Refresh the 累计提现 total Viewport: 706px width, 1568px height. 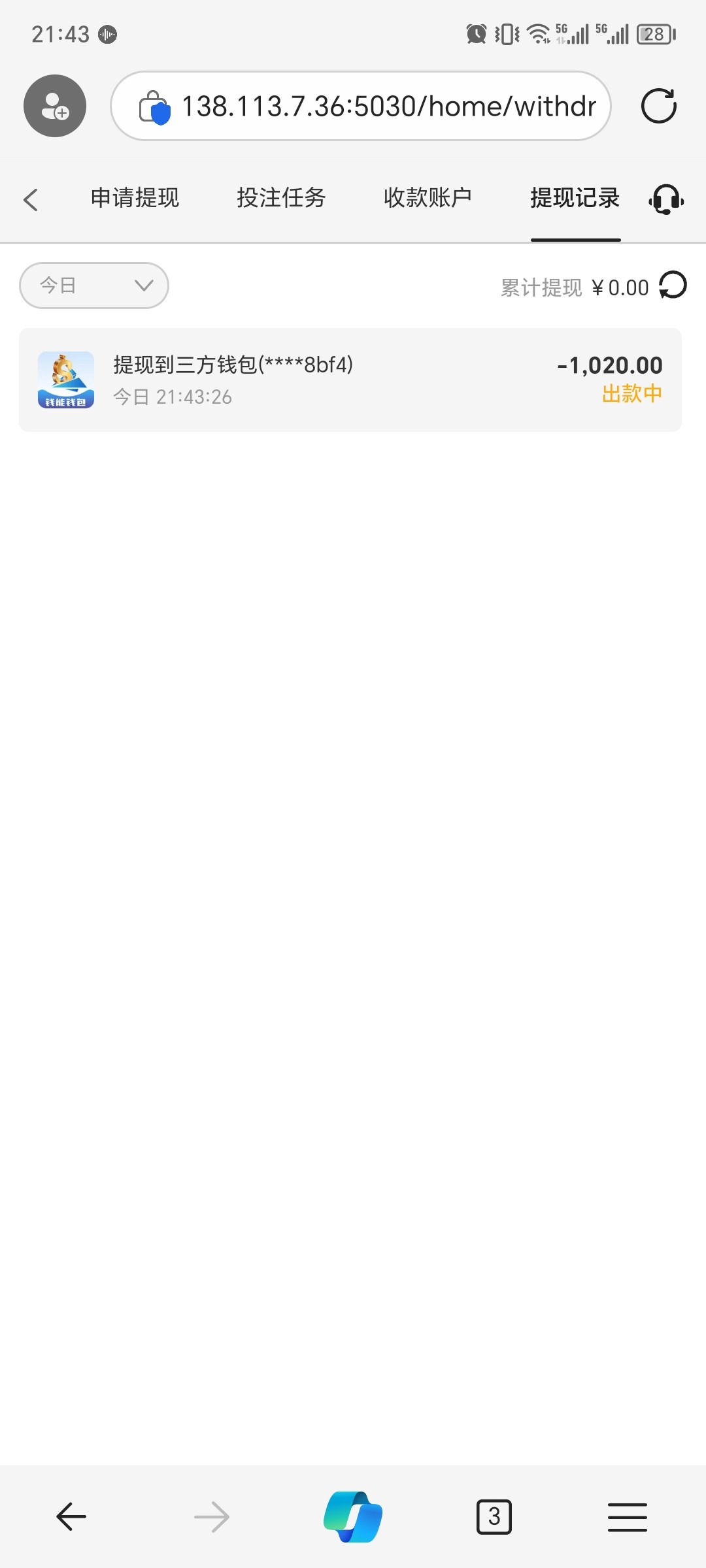(673, 286)
